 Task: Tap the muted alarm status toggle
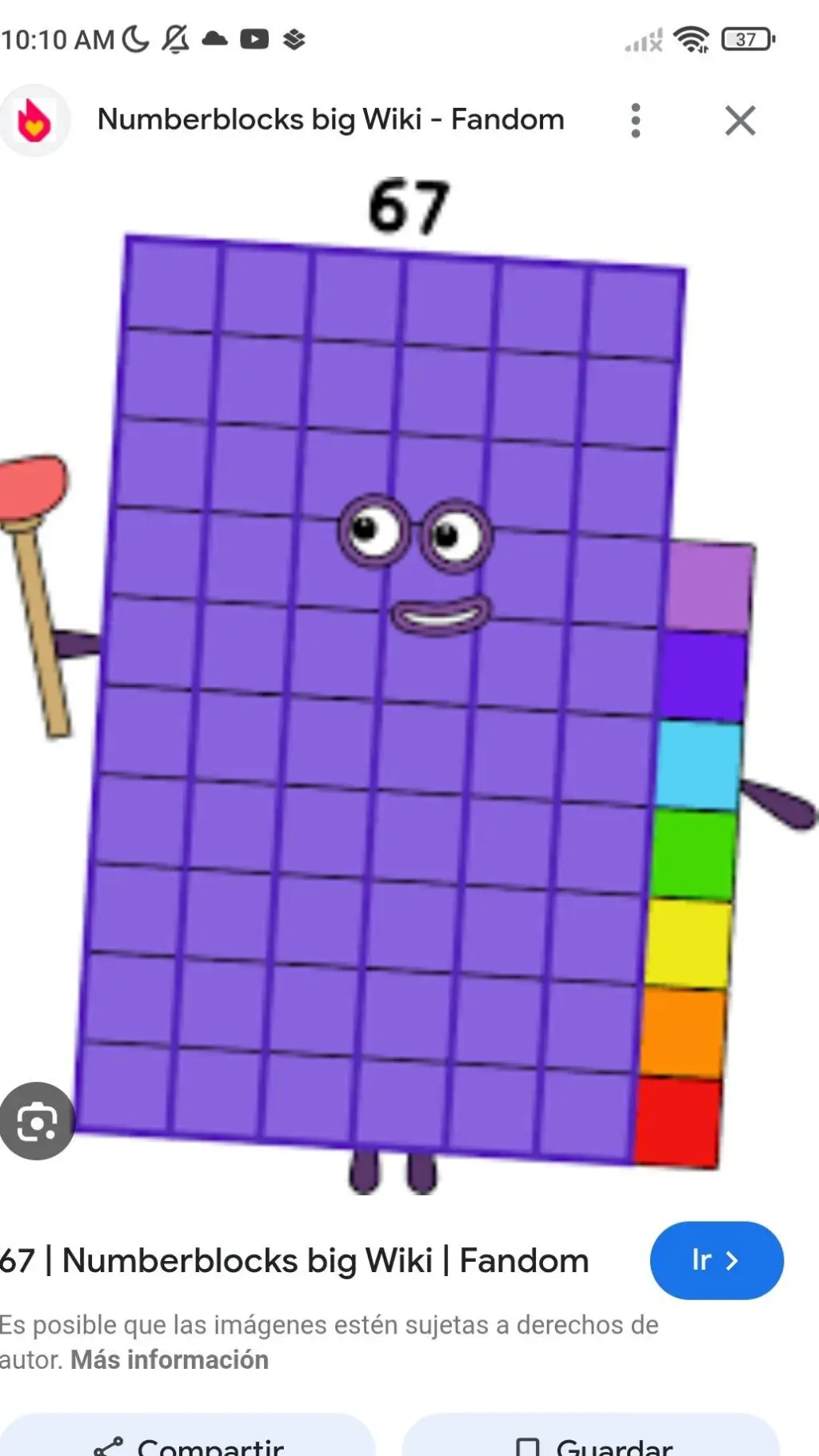tap(174, 38)
